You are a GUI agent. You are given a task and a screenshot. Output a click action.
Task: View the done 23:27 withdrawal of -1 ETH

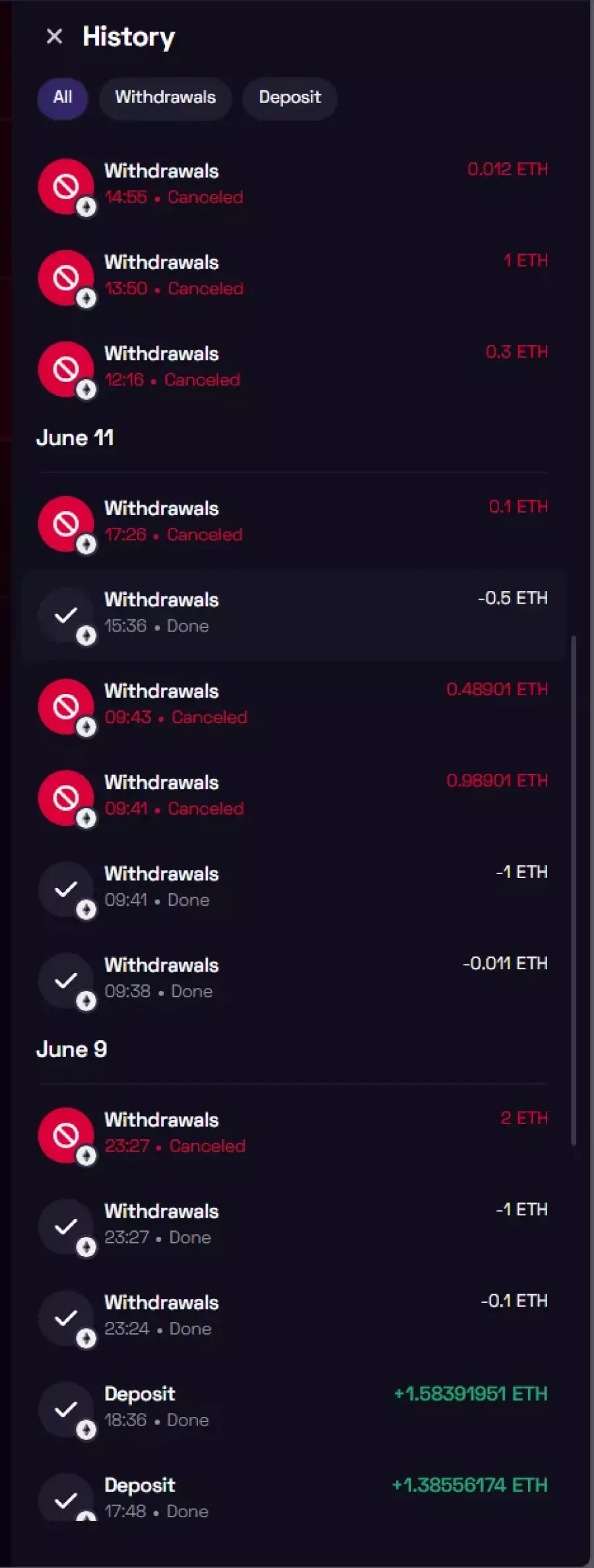[x=292, y=1224]
